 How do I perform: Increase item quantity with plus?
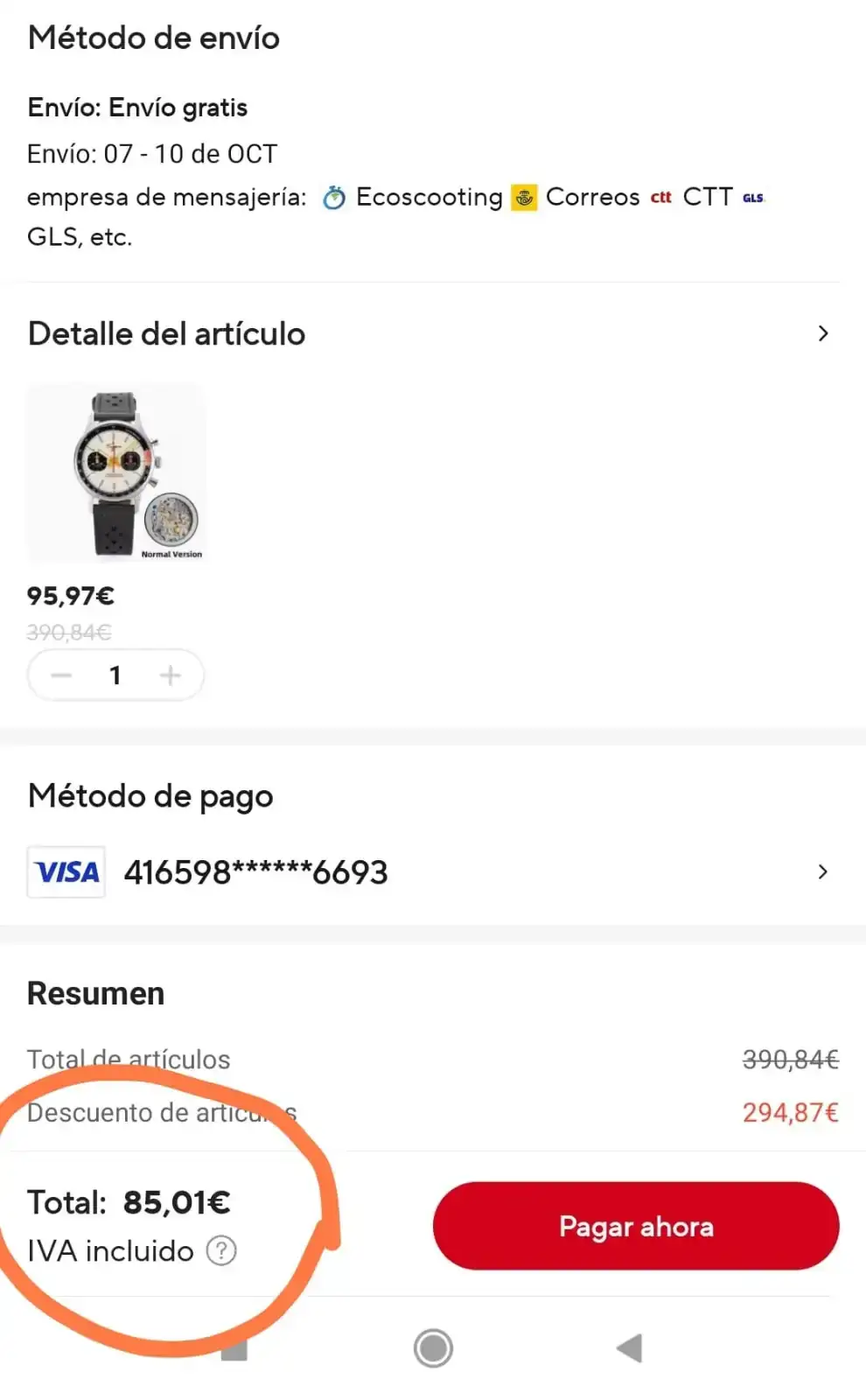171,675
